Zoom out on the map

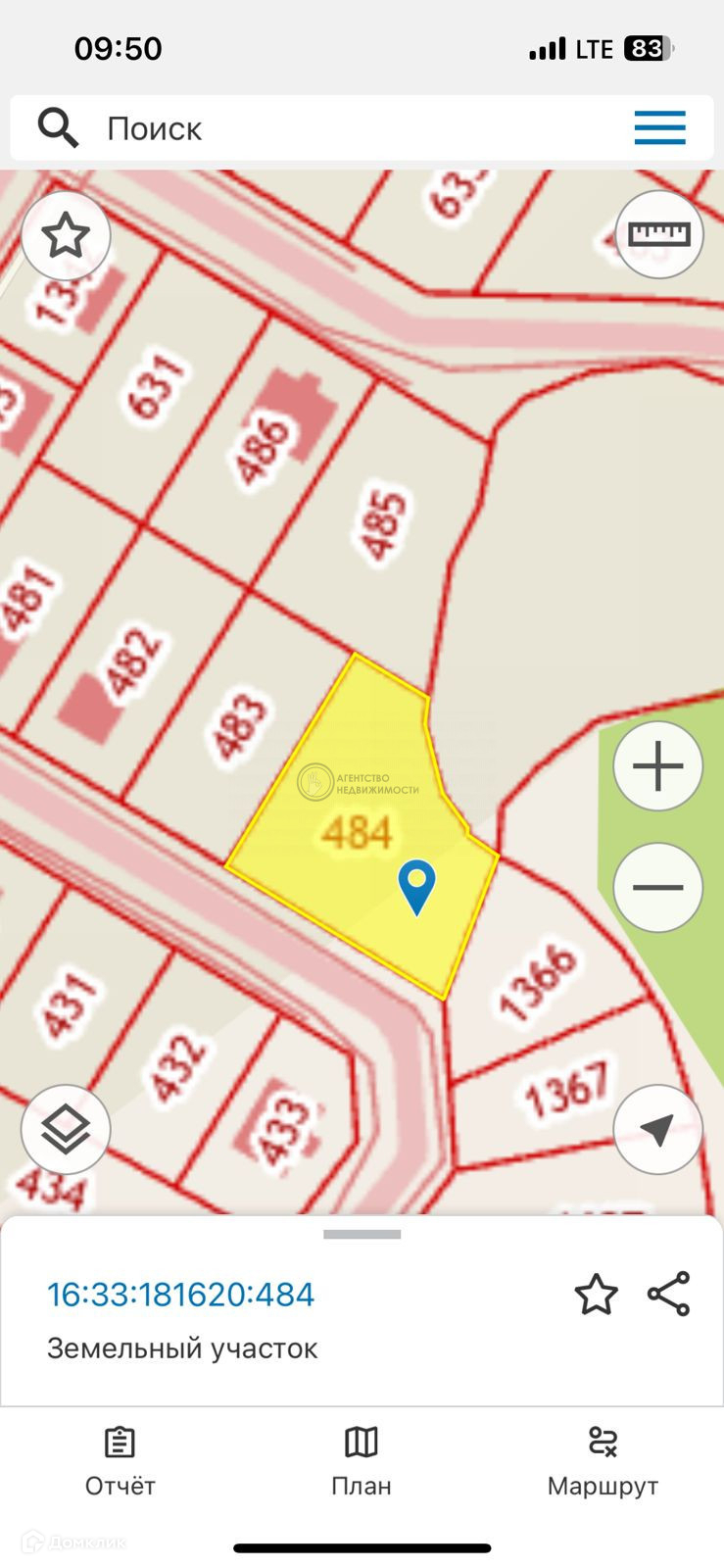pos(658,888)
